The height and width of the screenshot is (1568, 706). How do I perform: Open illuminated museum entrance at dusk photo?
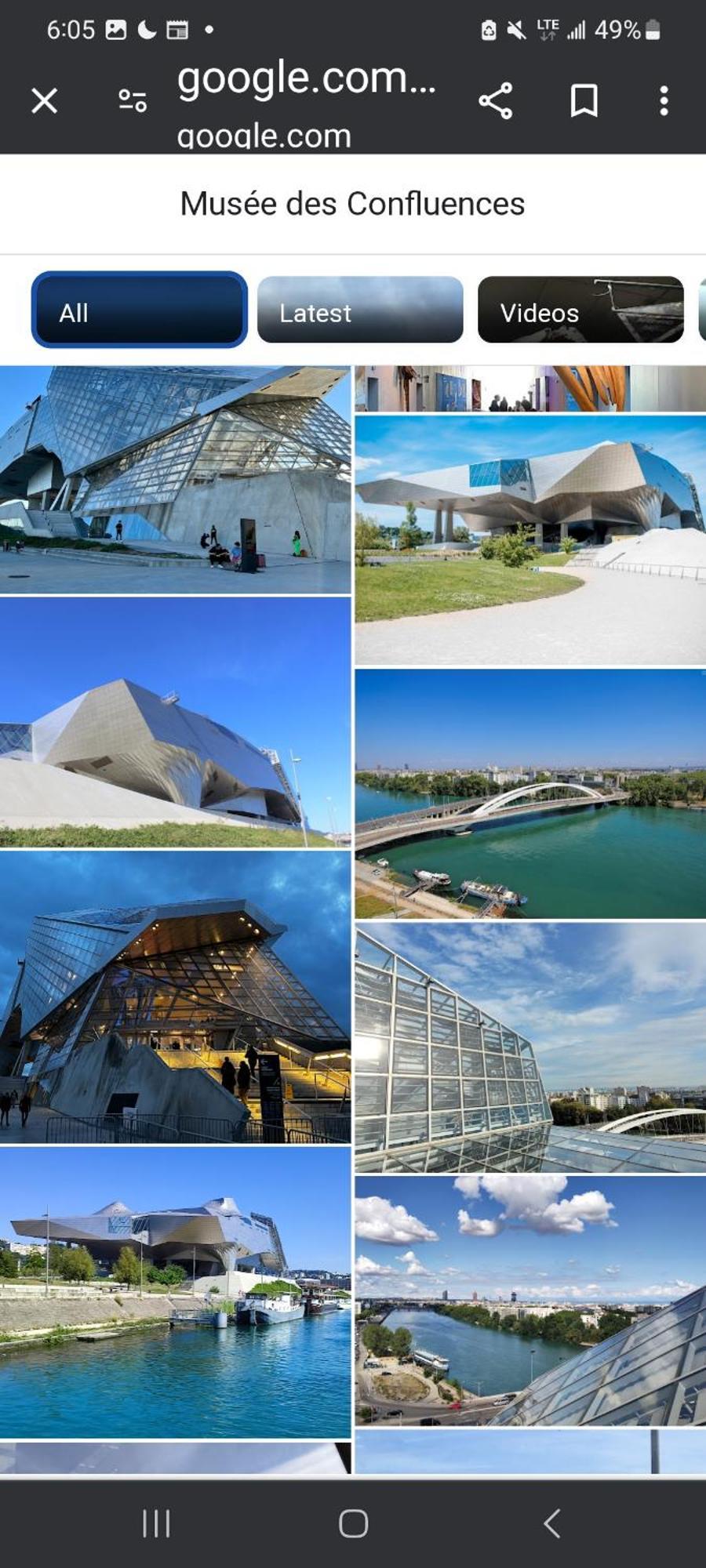pos(175,997)
